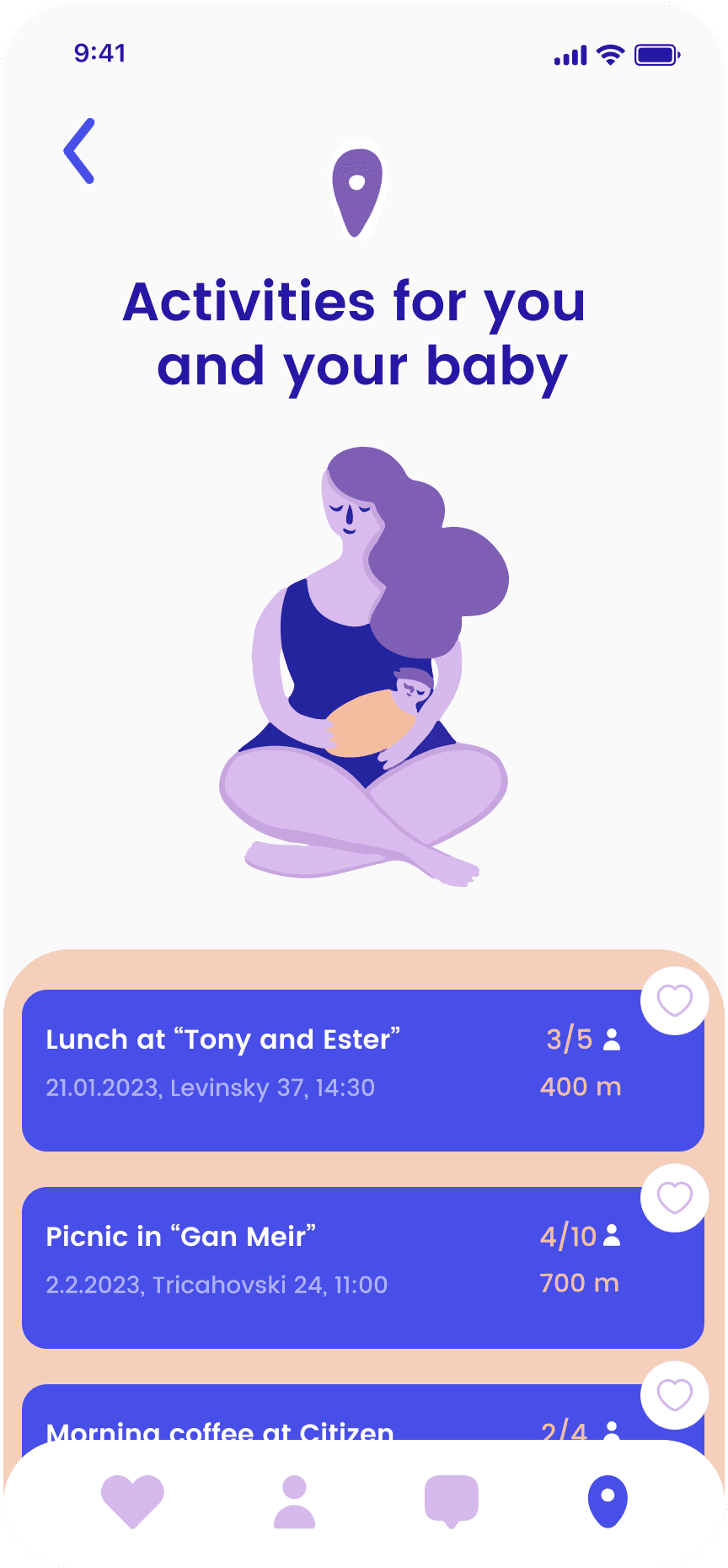Screen dimensions: 728x1568
Task: Favorite the Lunch at "Tony and Ester" activity
Action: click(x=674, y=1001)
